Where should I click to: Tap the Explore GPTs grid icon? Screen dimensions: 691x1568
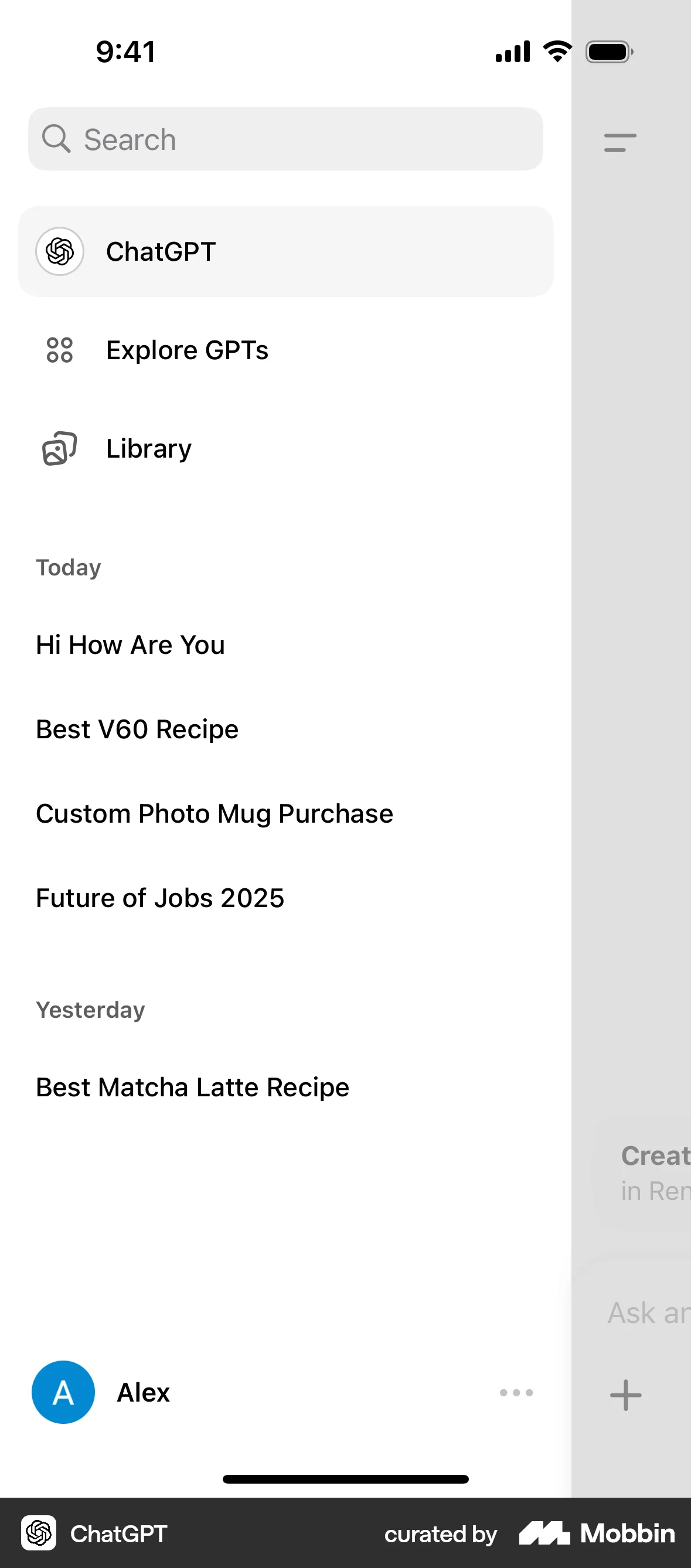click(x=59, y=349)
